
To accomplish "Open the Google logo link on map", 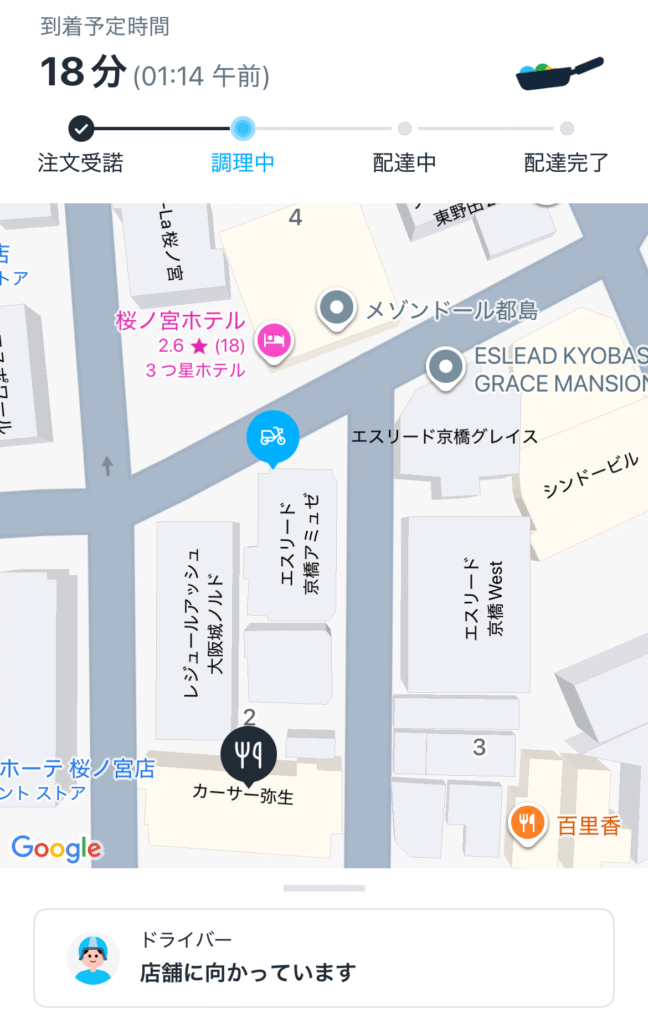I will tap(56, 849).
